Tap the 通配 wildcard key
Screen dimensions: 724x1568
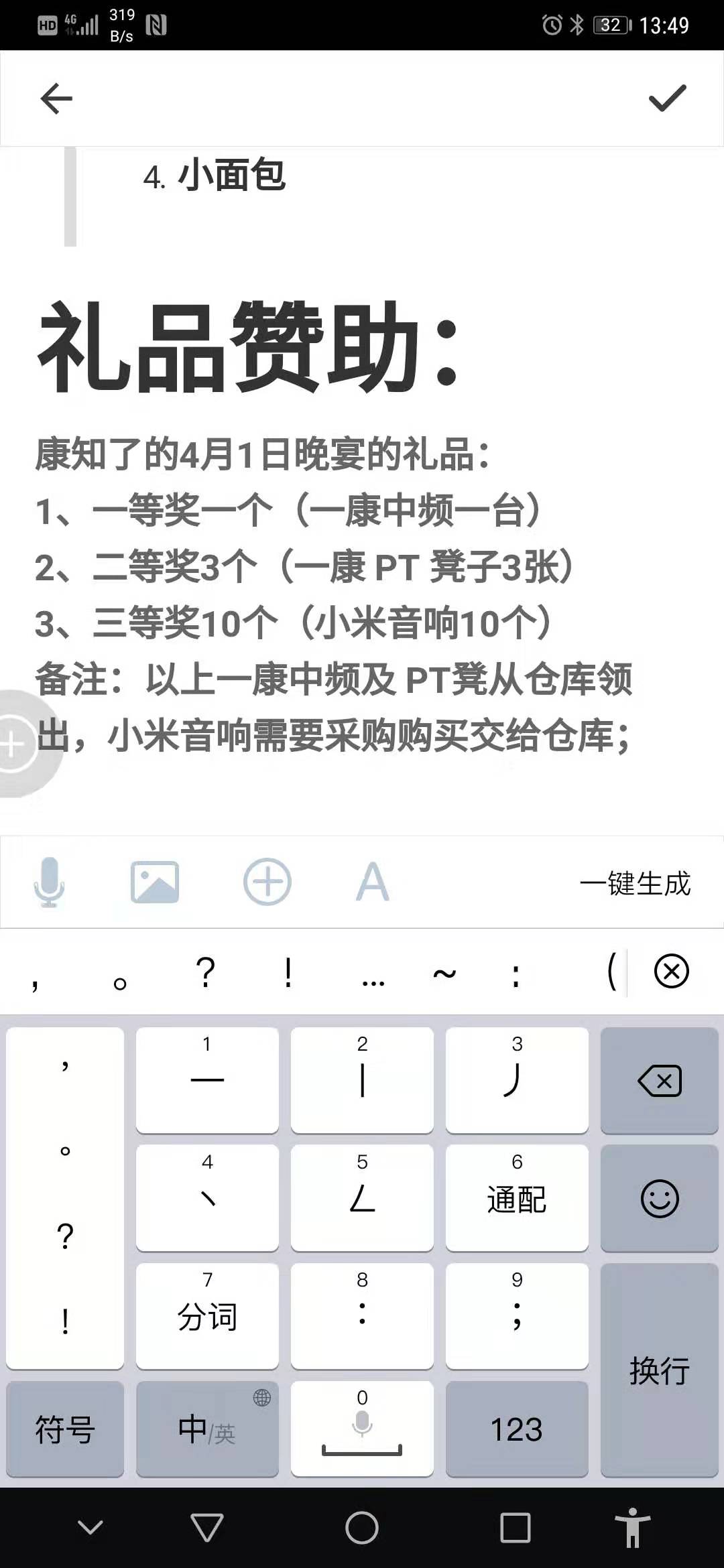click(517, 1198)
